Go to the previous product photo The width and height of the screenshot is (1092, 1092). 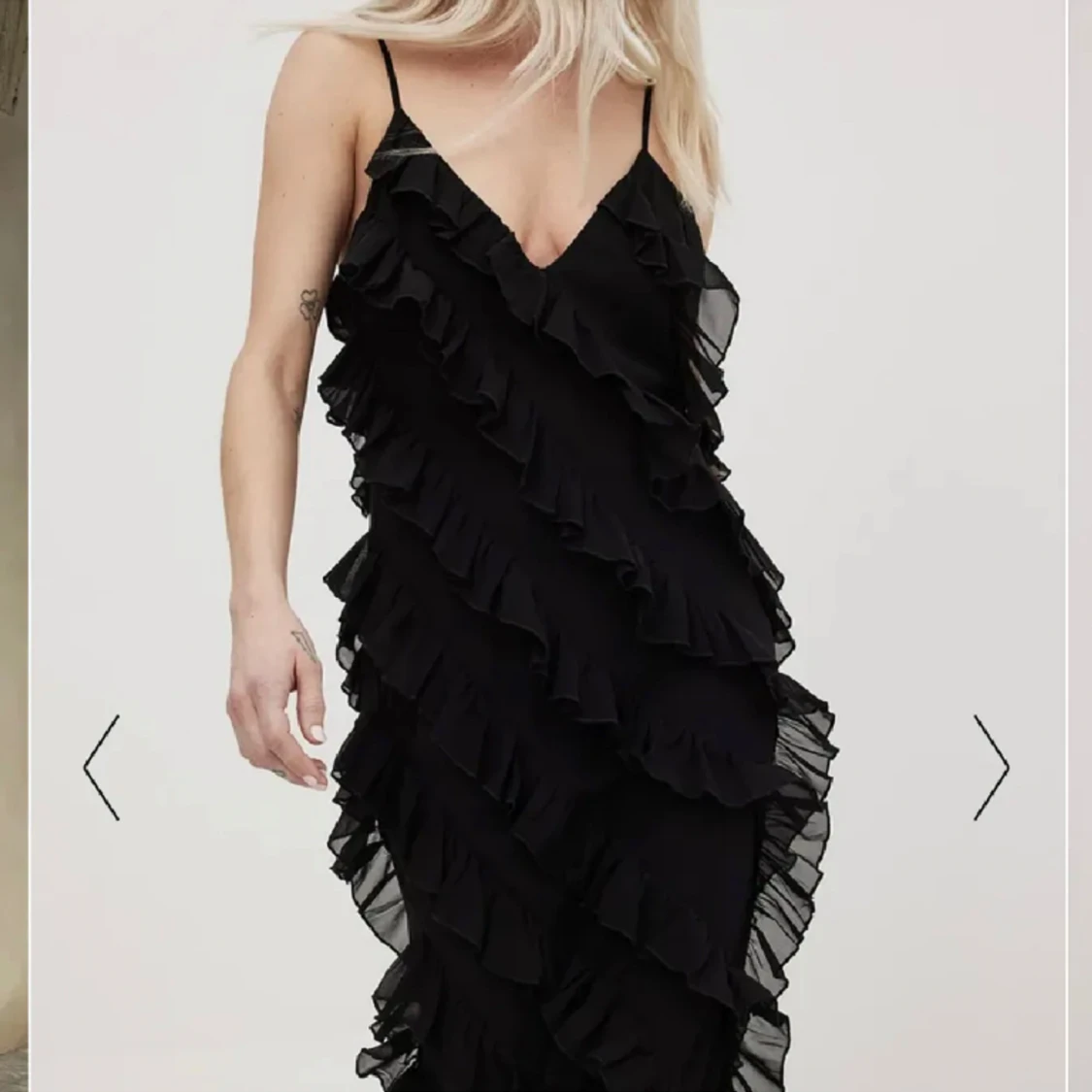pos(101,768)
